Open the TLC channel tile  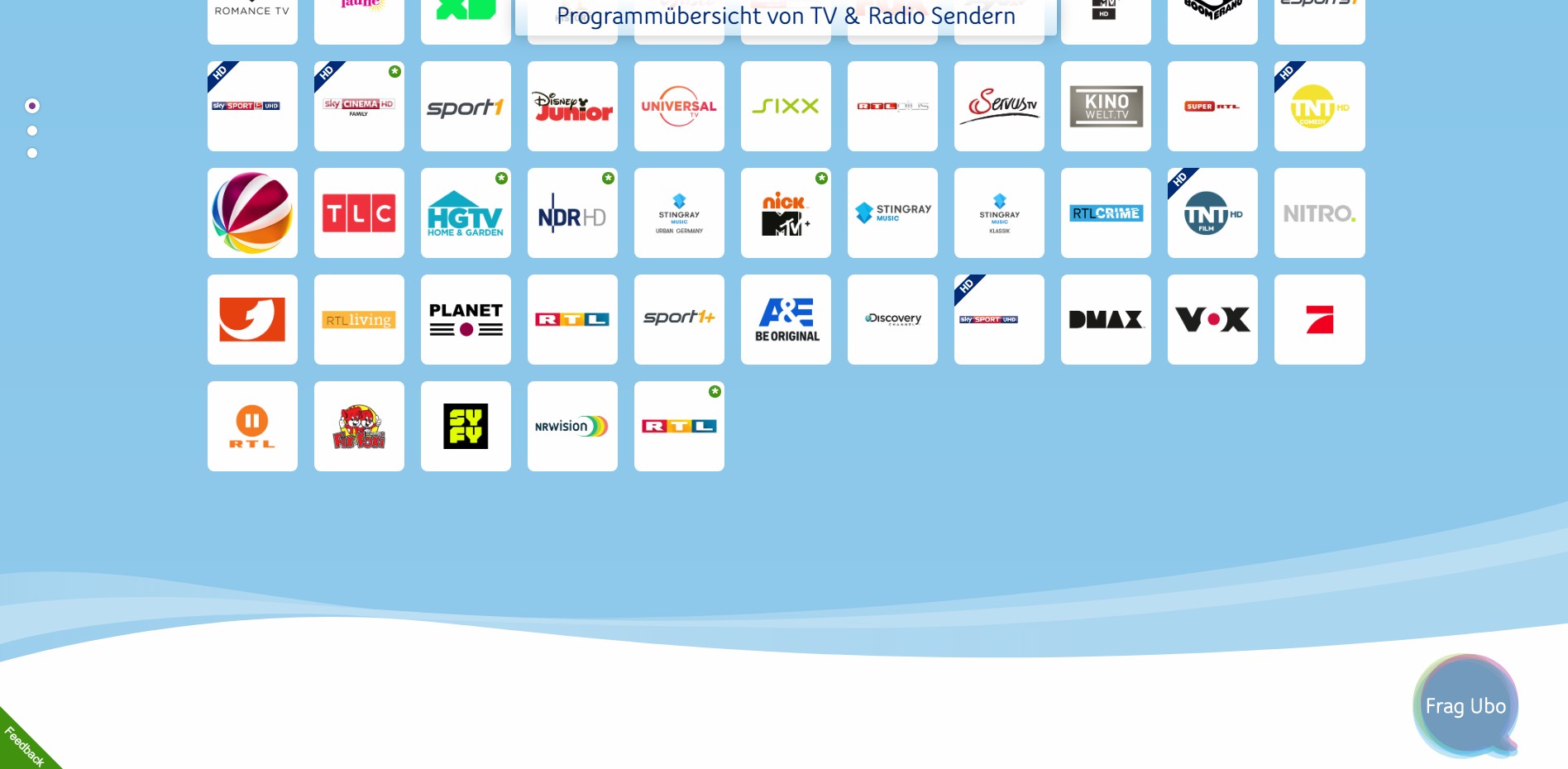click(359, 213)
